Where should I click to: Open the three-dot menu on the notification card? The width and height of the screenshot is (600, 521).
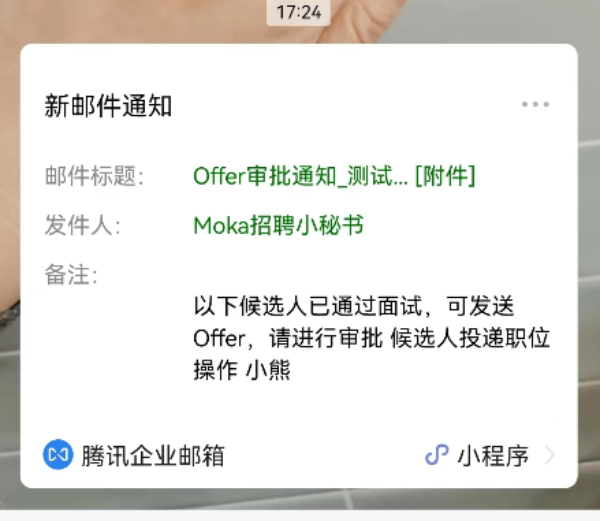pyautogui.click(x=535, y=104)
